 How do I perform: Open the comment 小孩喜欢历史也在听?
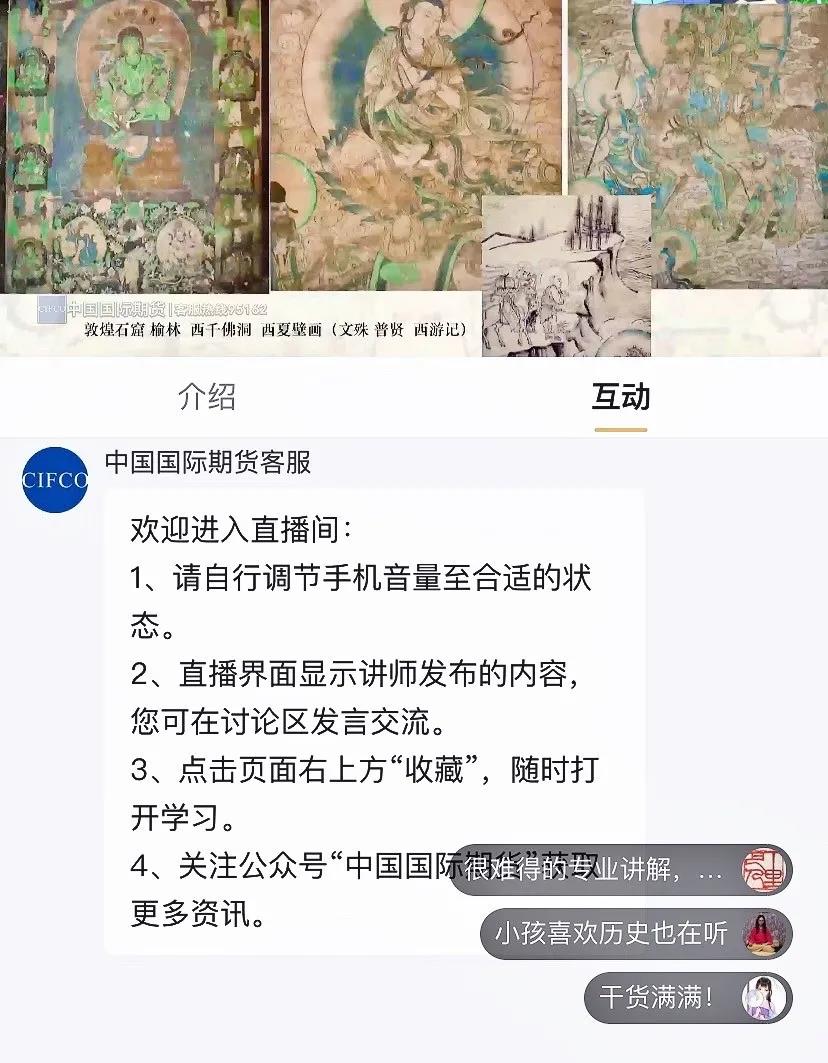(x=612, y=933)
